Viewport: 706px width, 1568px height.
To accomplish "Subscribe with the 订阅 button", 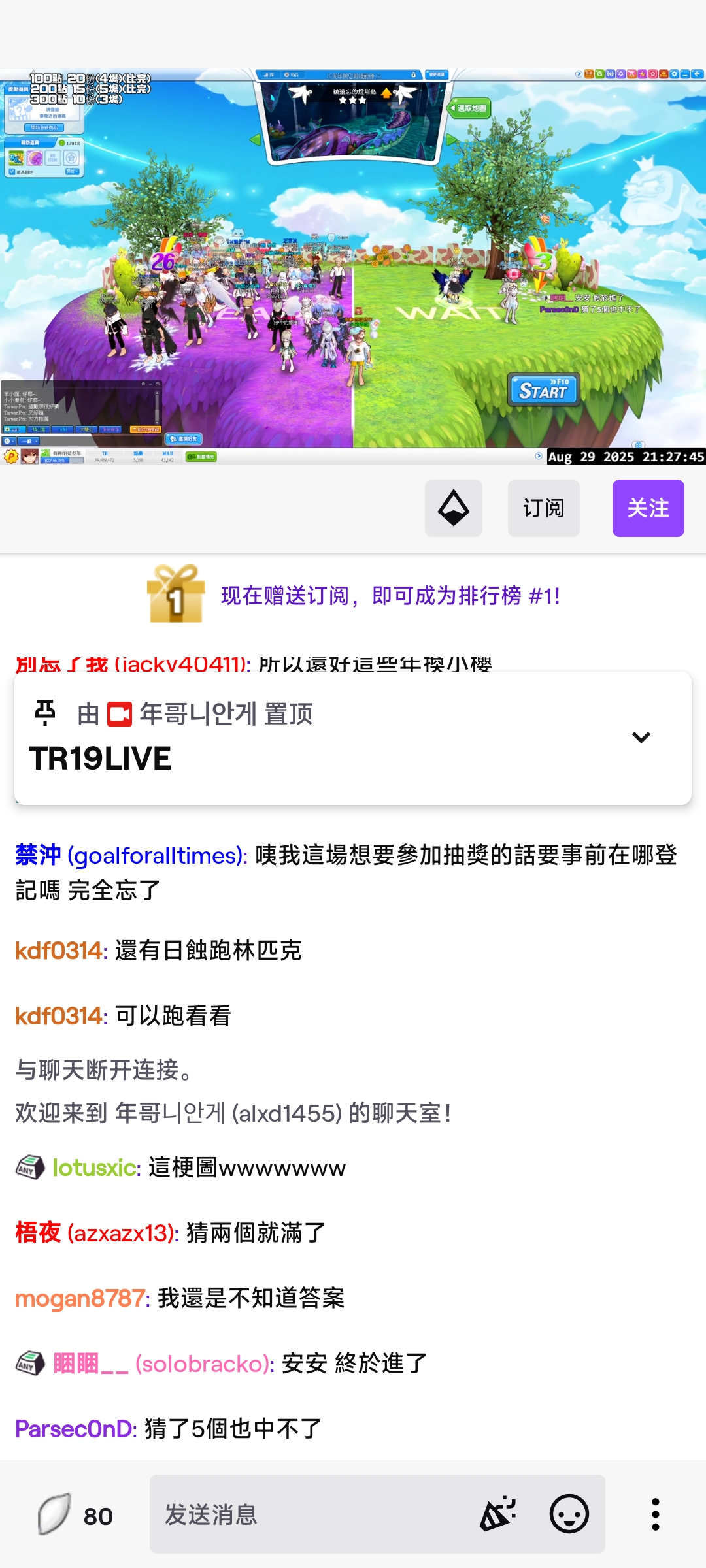I will (x=543, y=508).
